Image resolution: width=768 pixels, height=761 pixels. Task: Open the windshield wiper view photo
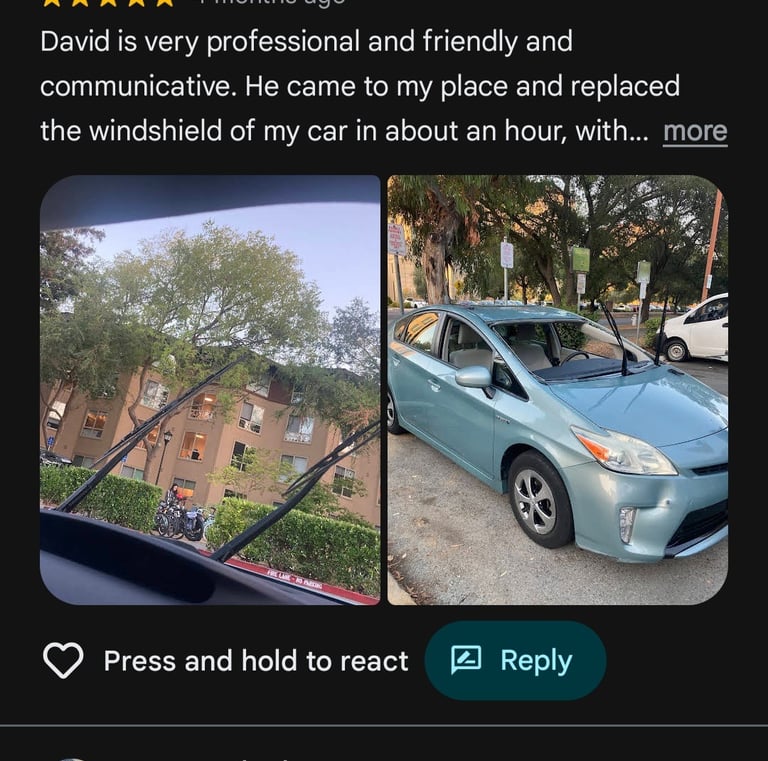point(210,390)
